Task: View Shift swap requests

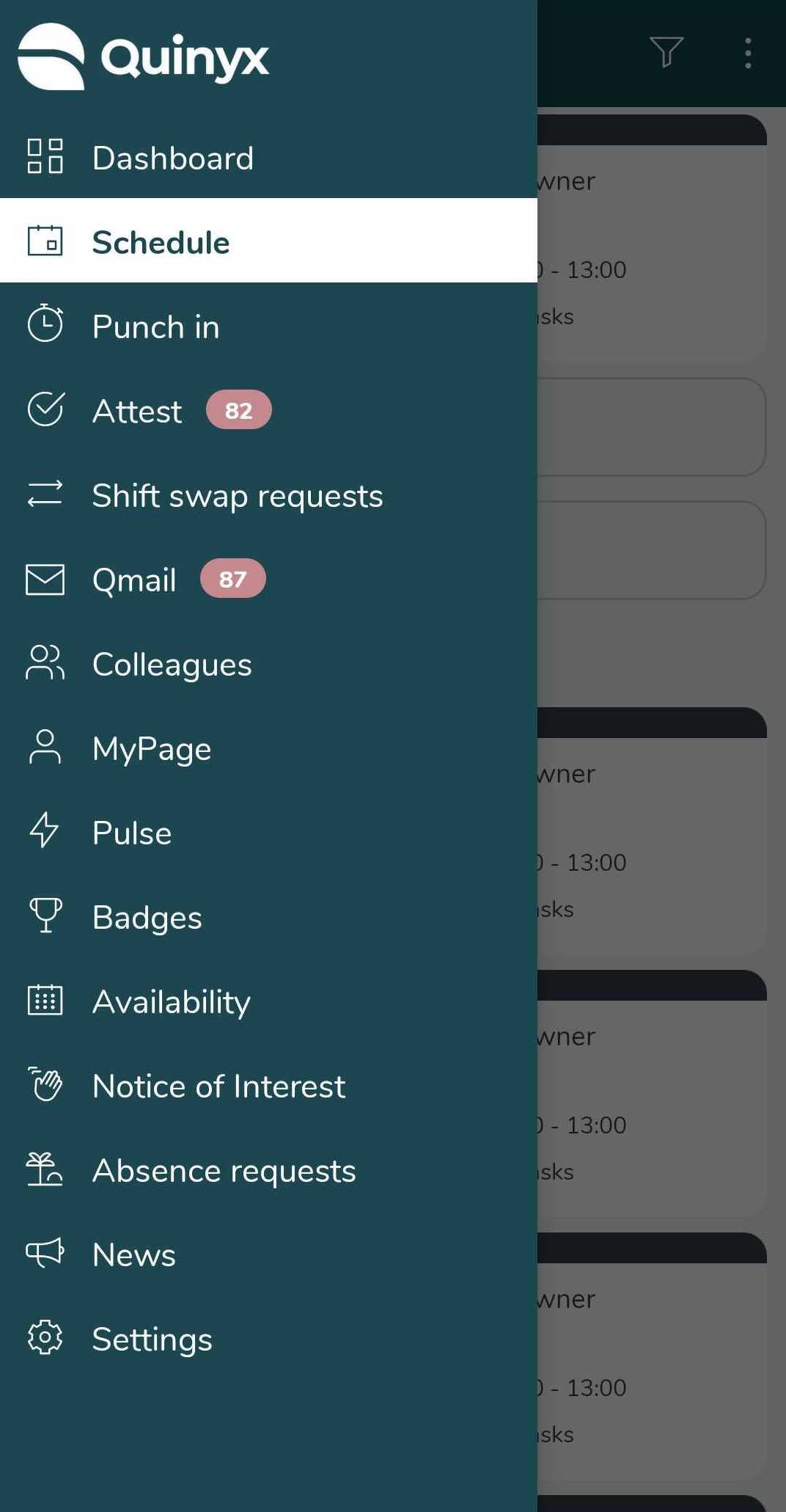Action: (x=268, y=494)
